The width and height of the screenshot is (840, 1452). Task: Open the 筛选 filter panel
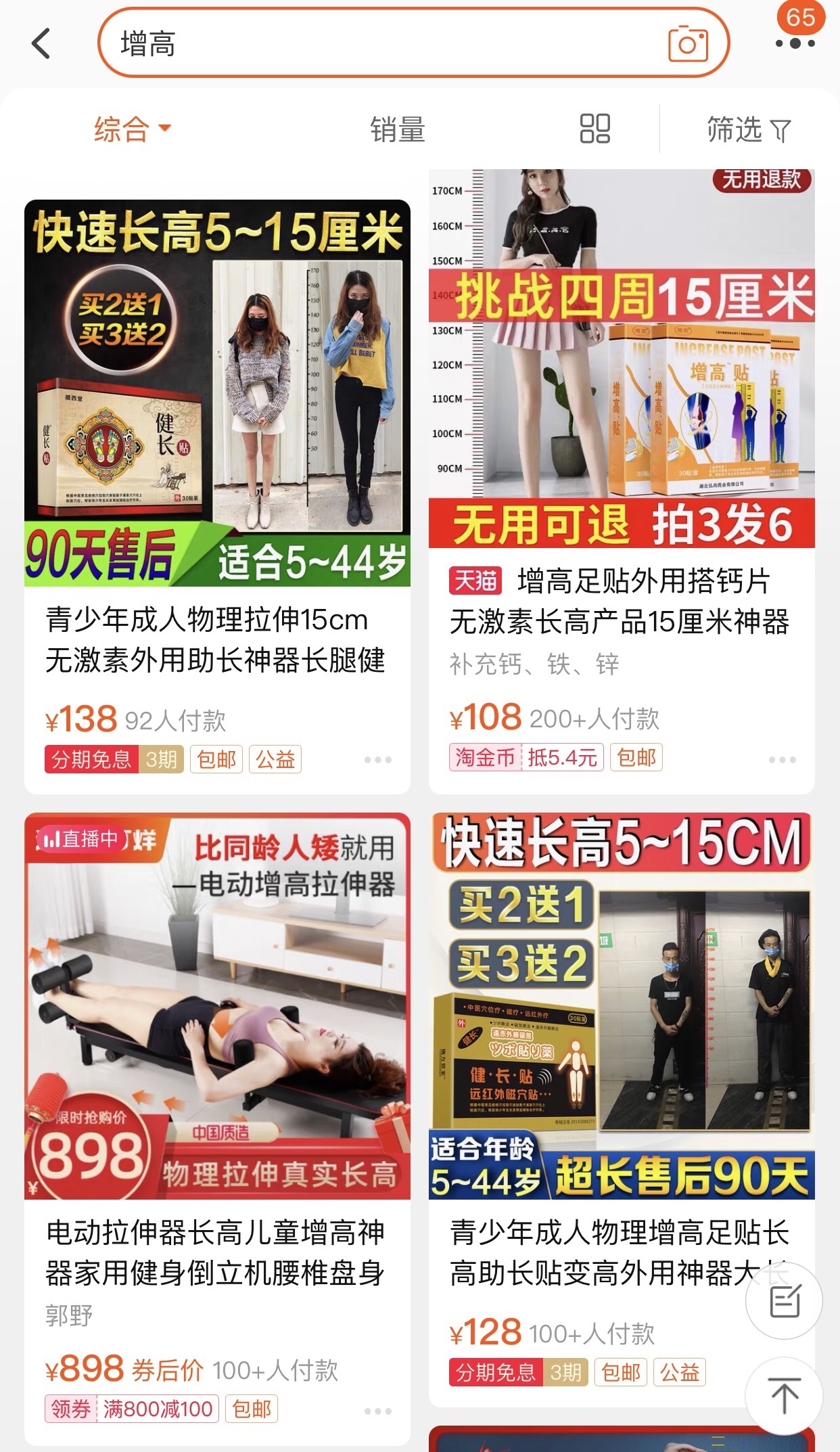[748, 129]
